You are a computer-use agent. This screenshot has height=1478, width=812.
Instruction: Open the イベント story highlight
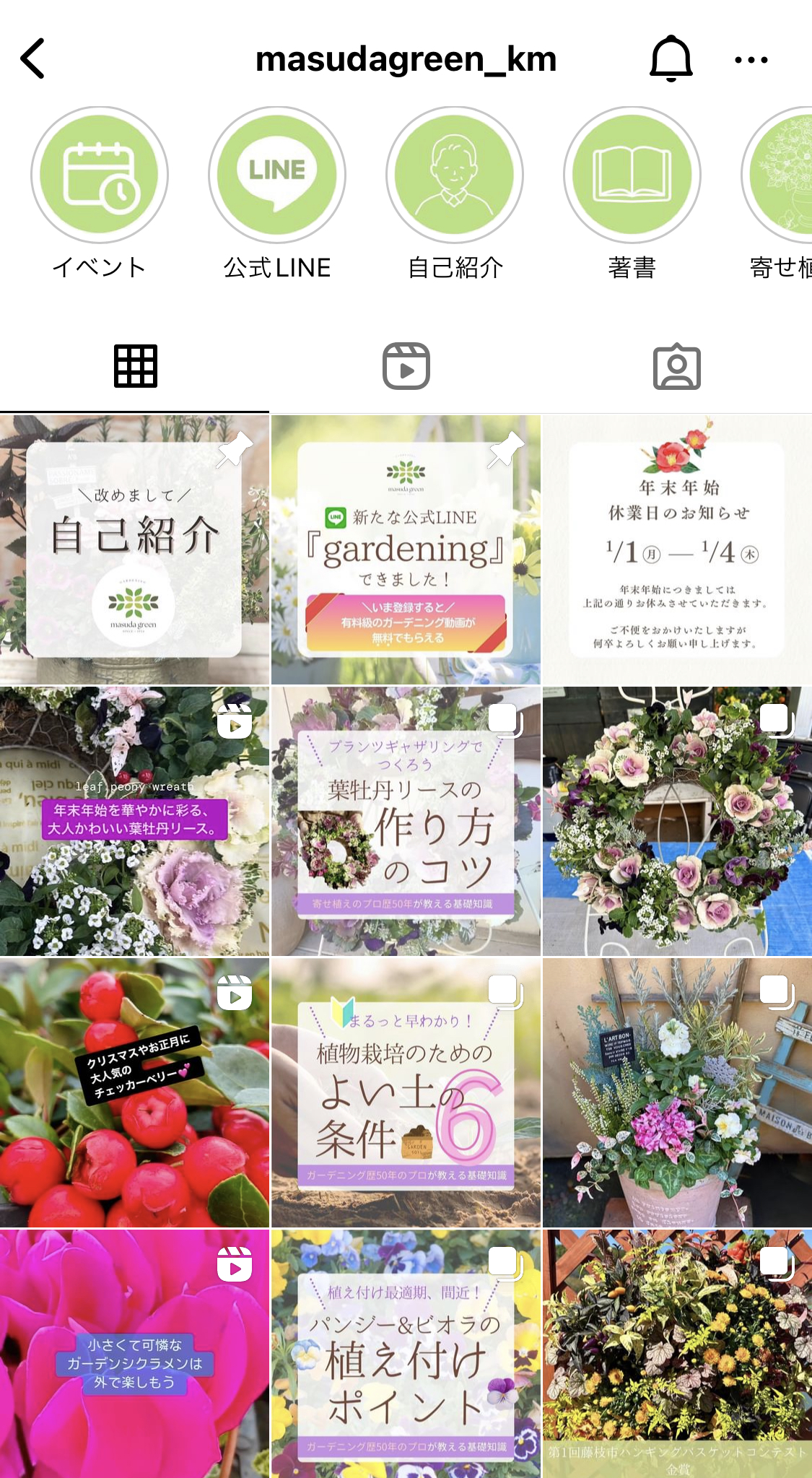pos(100,175)
